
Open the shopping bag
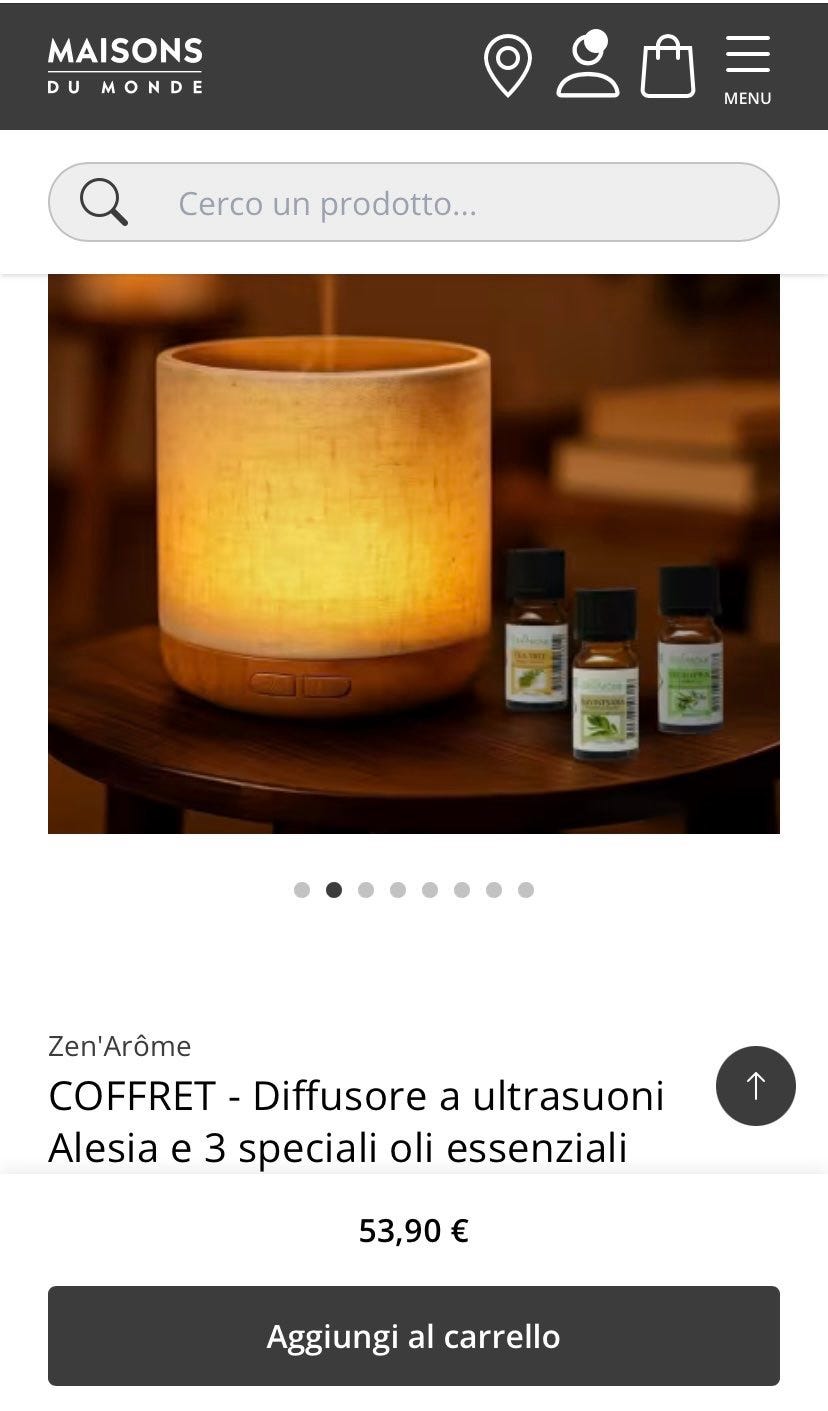[668, 67]
